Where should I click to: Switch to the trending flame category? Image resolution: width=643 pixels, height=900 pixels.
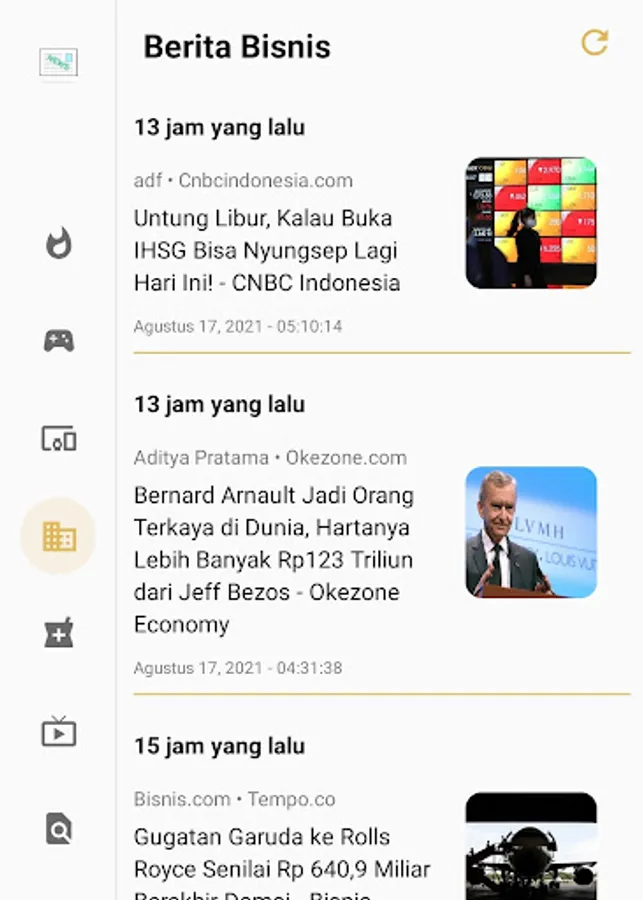click(x=59, y=243)
